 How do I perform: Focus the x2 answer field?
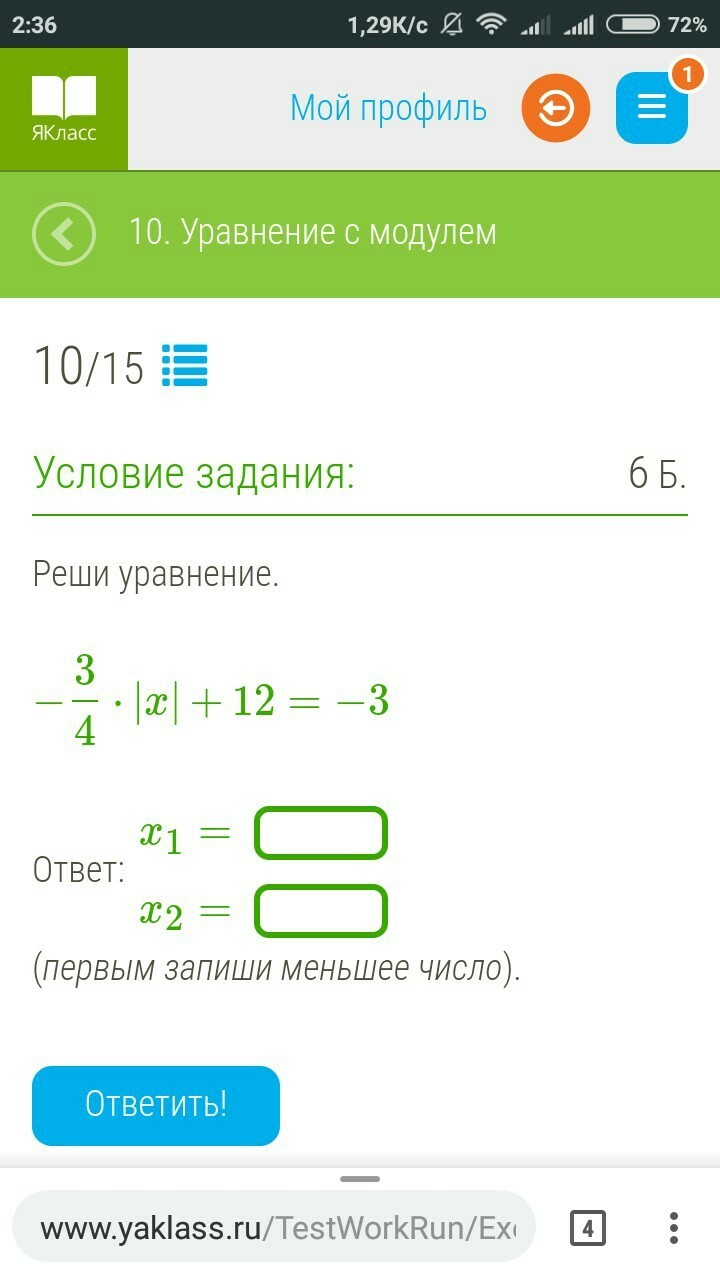[x=321, y=911]
